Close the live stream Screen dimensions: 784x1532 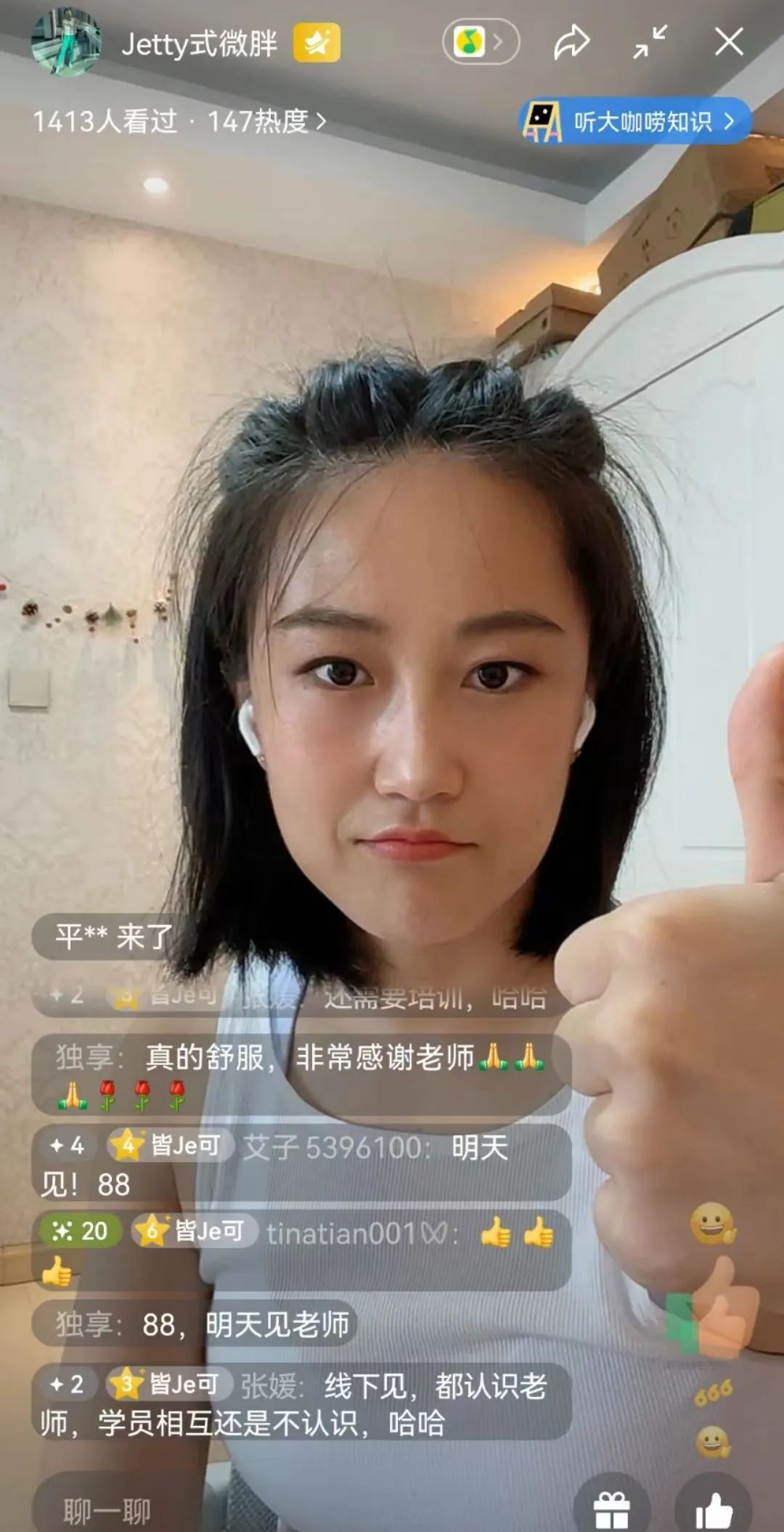(729, 42)
